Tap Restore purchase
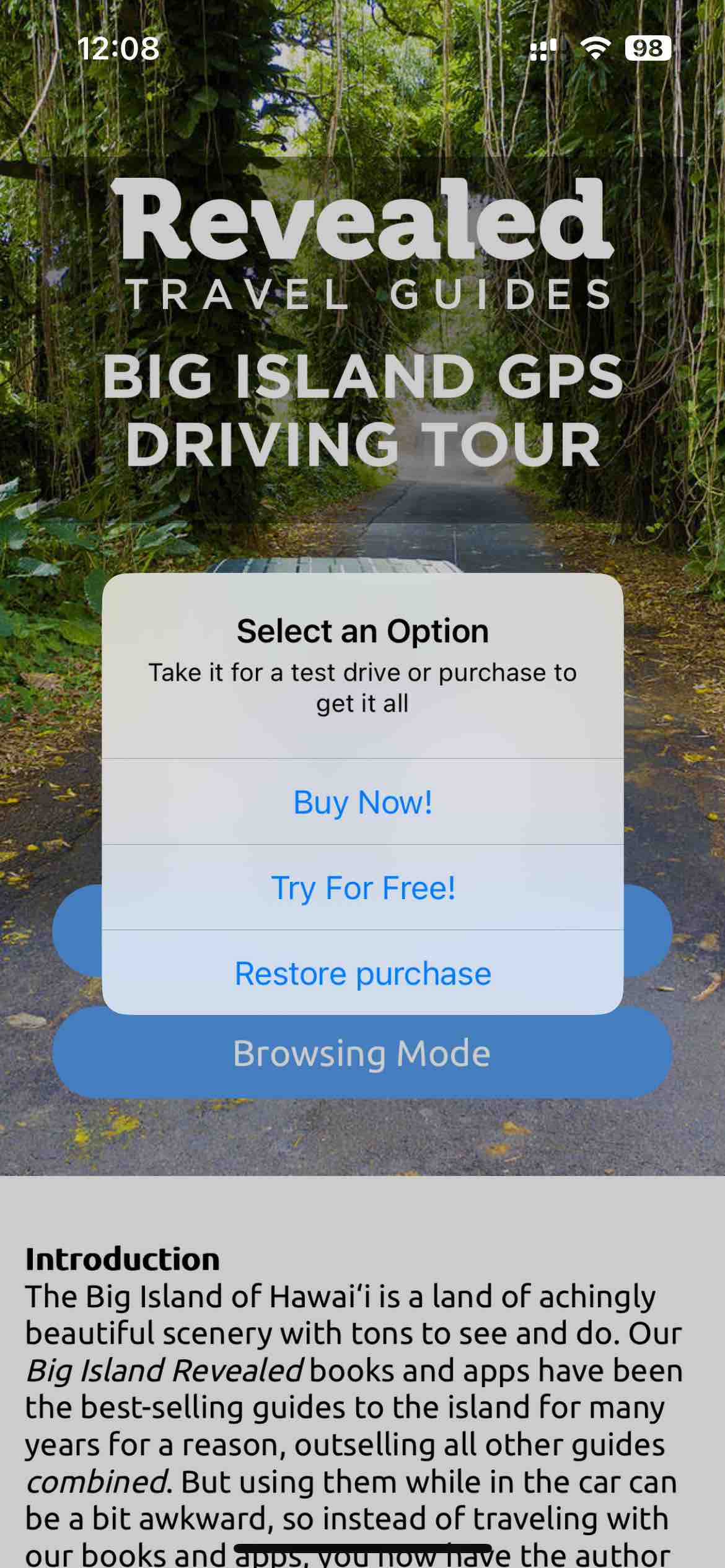The width and height of the screenshot is (725, 1568). pyautogui.click(x=362, y=973)
